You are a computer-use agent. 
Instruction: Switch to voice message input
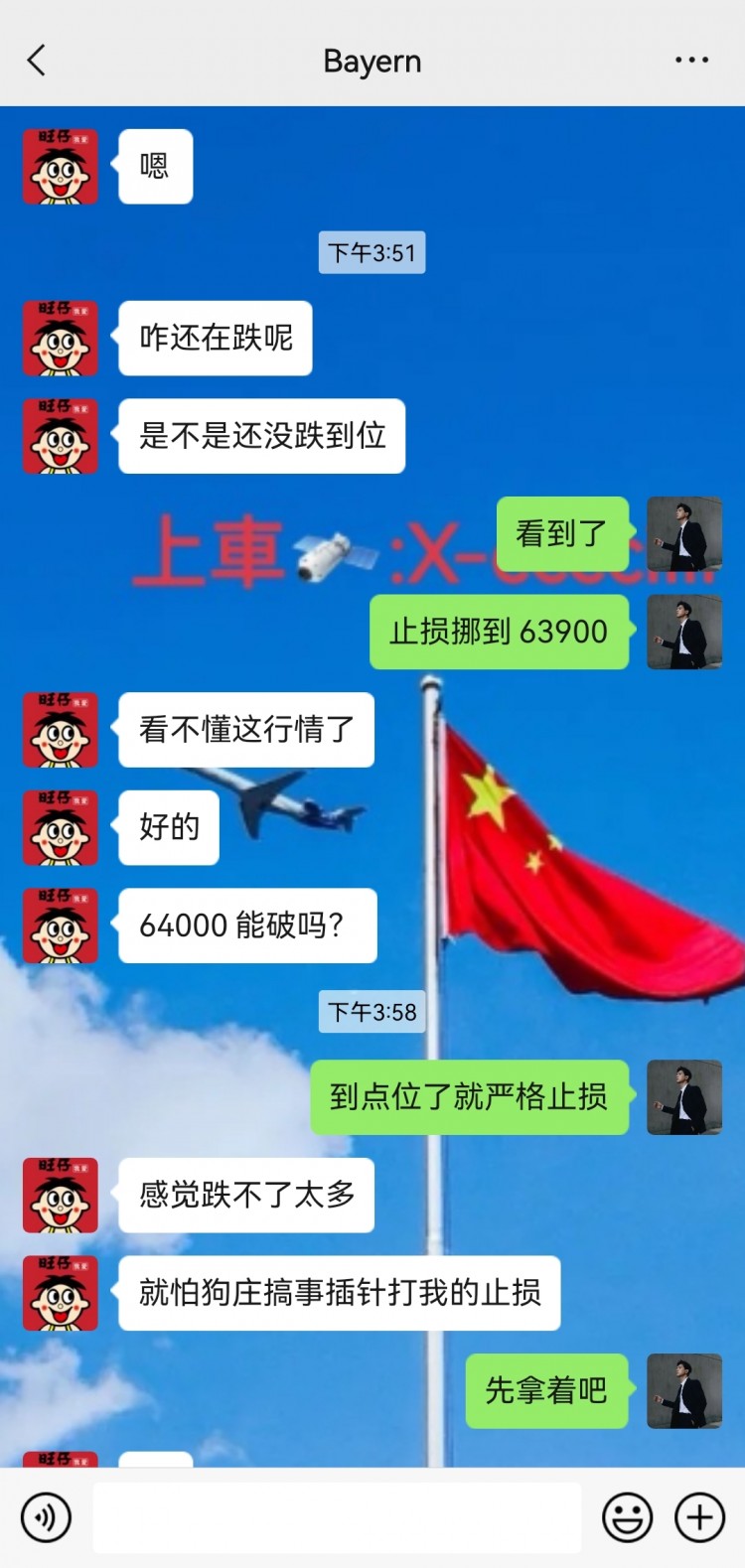[46, 1517]
